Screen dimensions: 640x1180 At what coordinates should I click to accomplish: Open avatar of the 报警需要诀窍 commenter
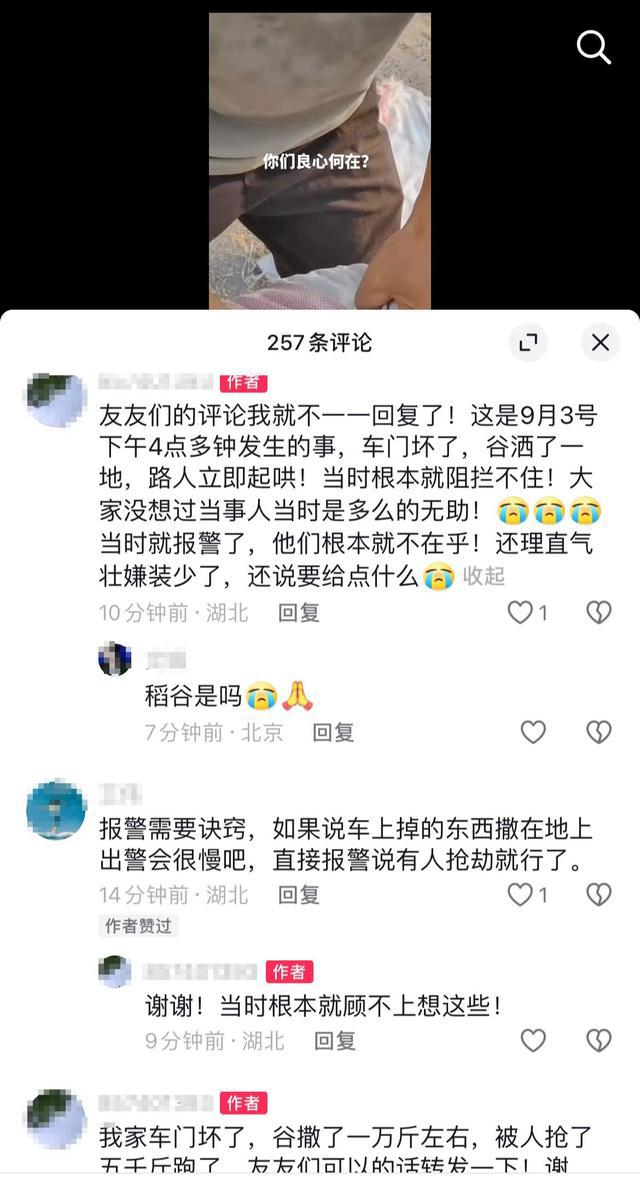[x=56, y=810]
